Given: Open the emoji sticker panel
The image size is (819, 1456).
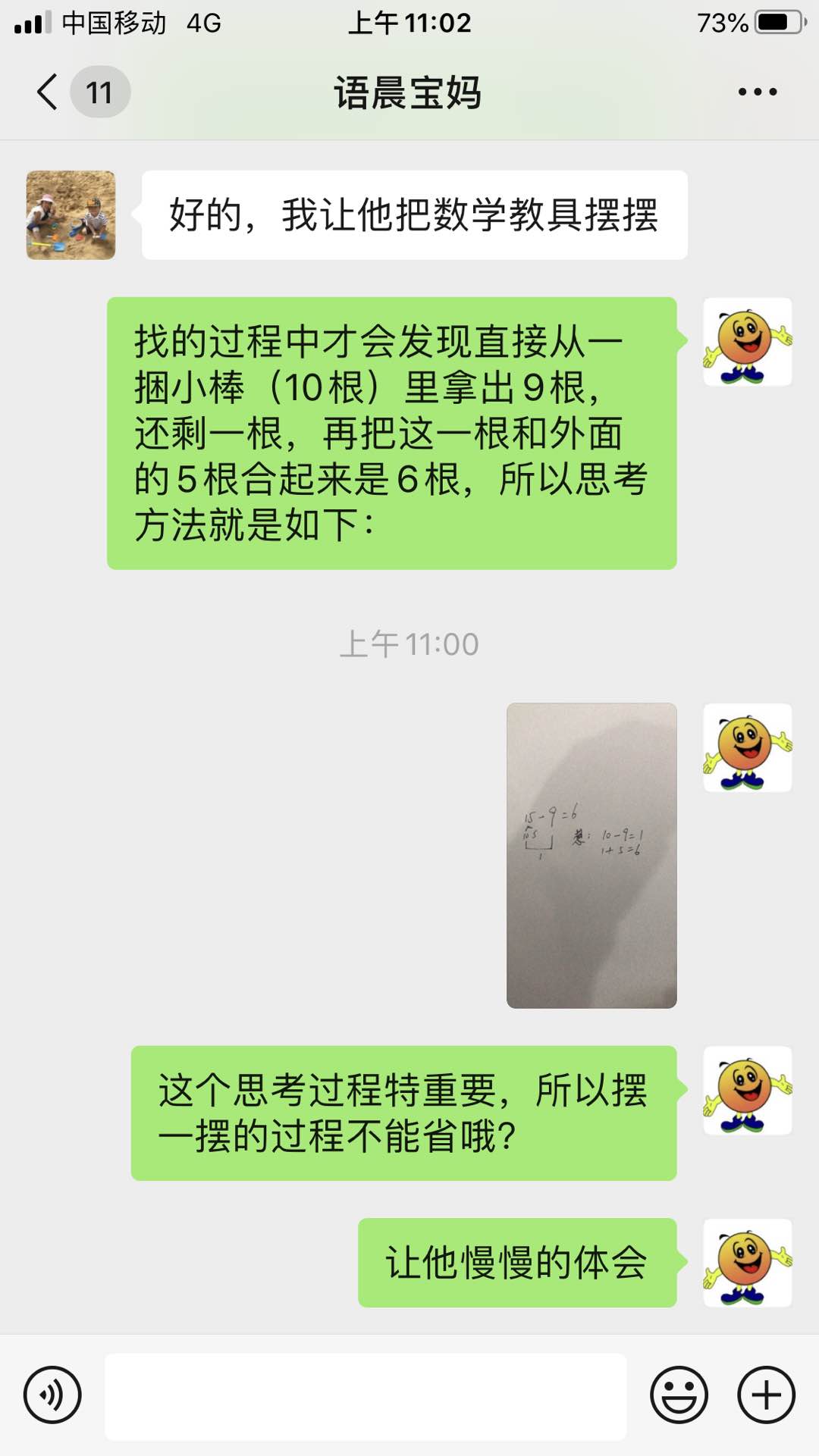Looking at the screenshot, I should click(x=679, y=1394).
